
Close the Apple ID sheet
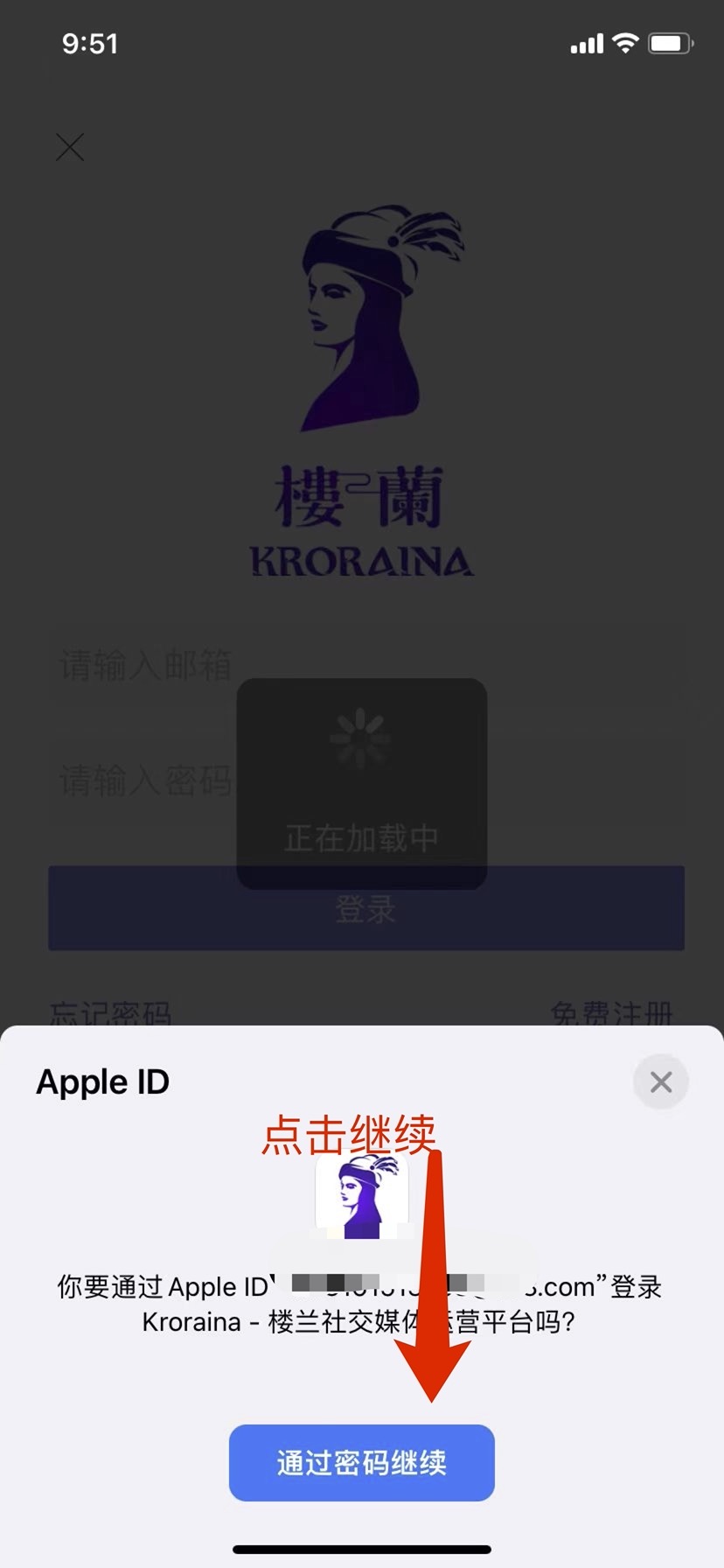660,1082
